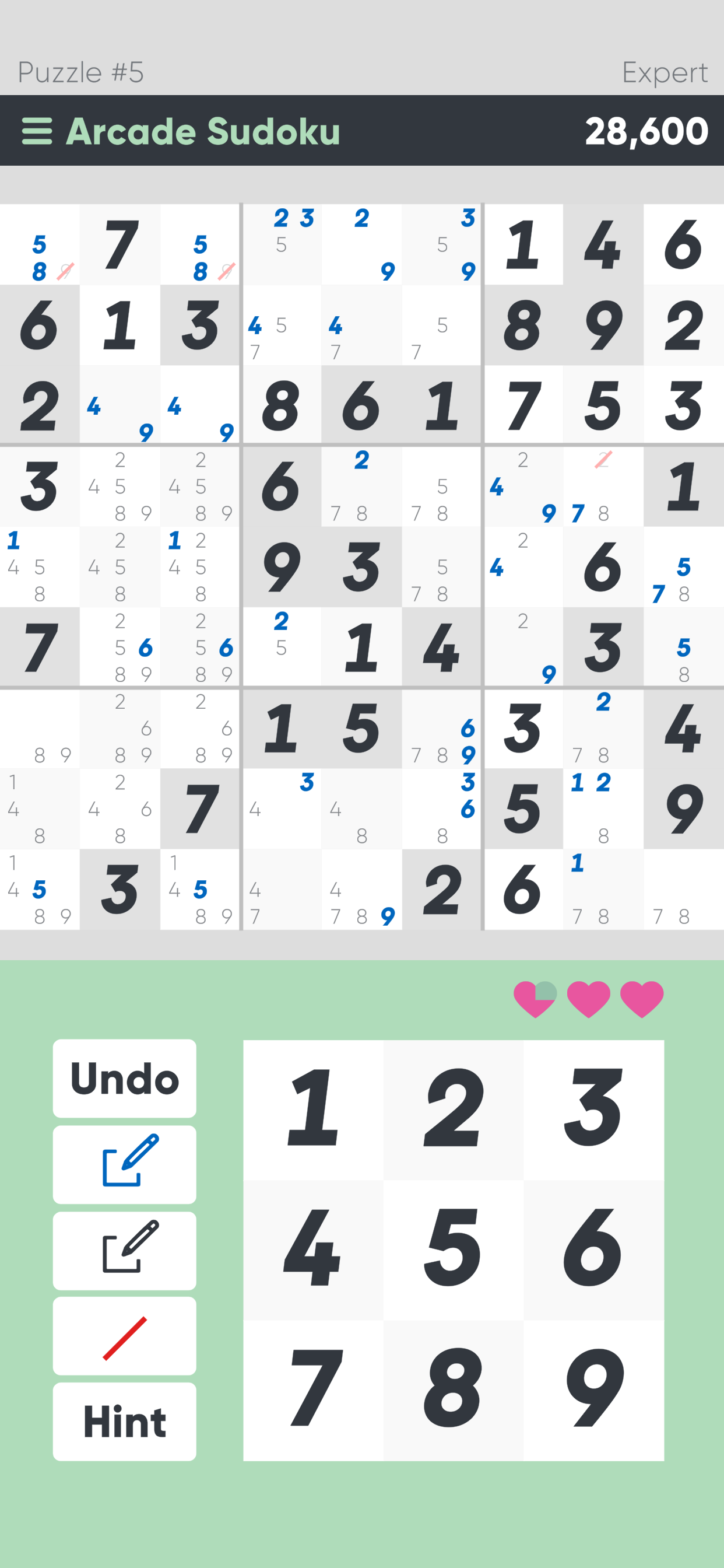
Task: Pick 7 from the number pad
Action: 314,1390
